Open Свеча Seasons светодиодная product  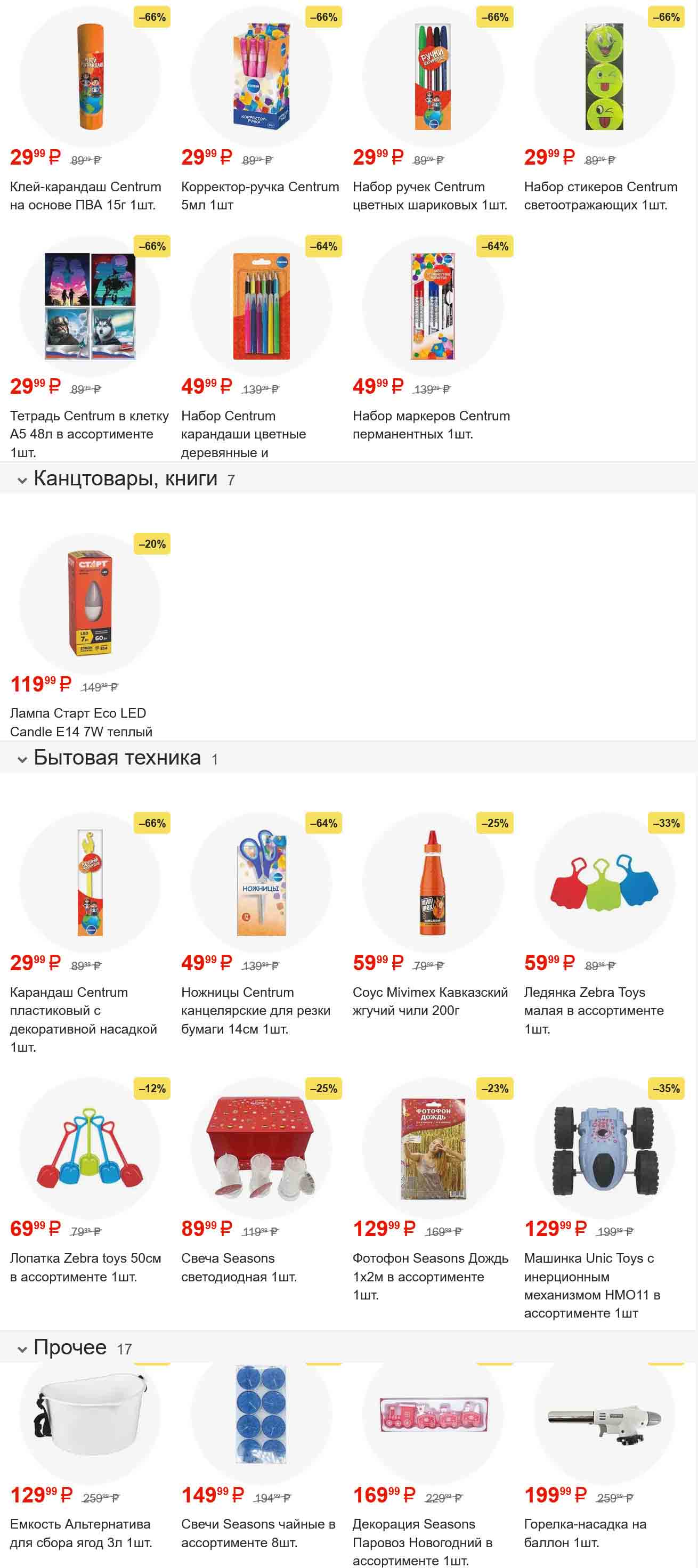tap(261, 1148)
